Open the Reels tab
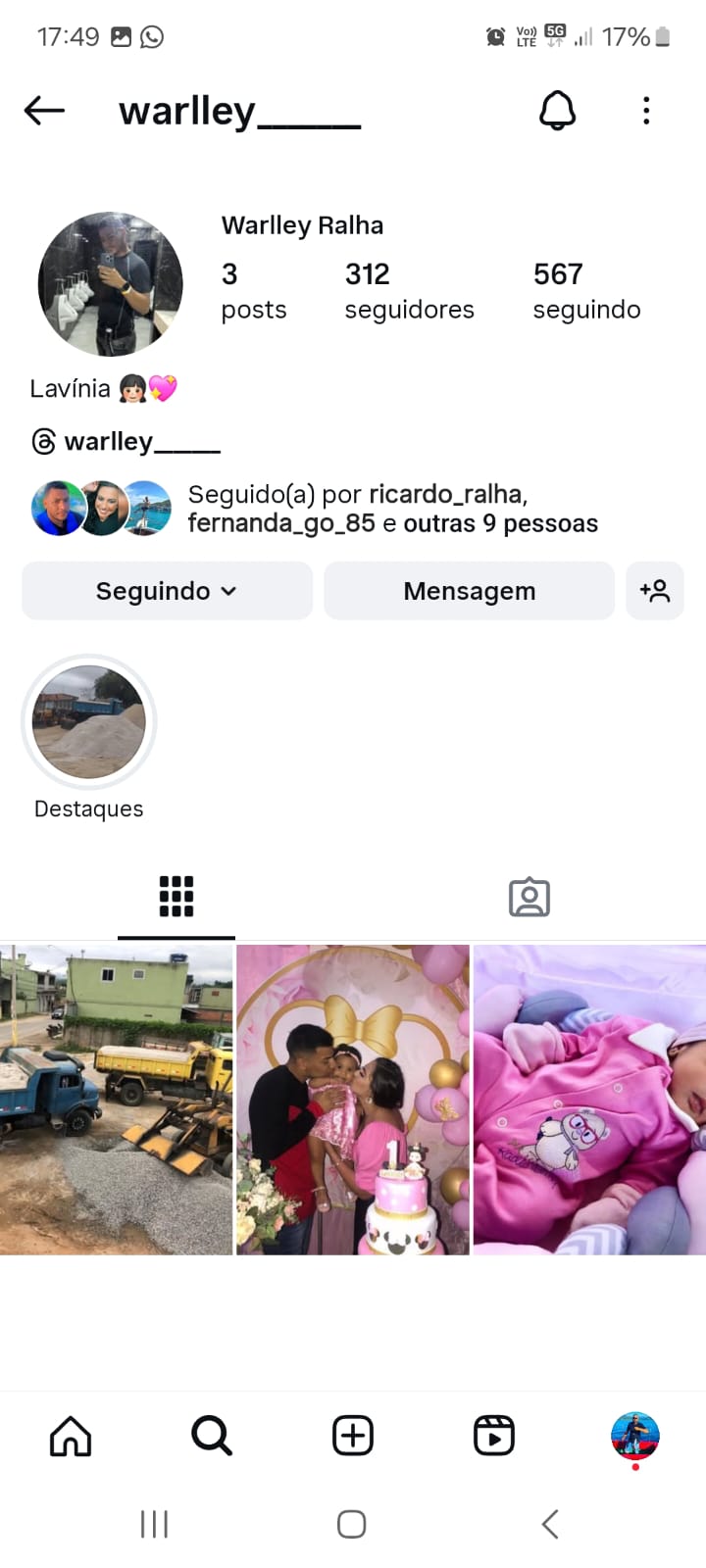 pyautogui.click(x=494, y=1437)
